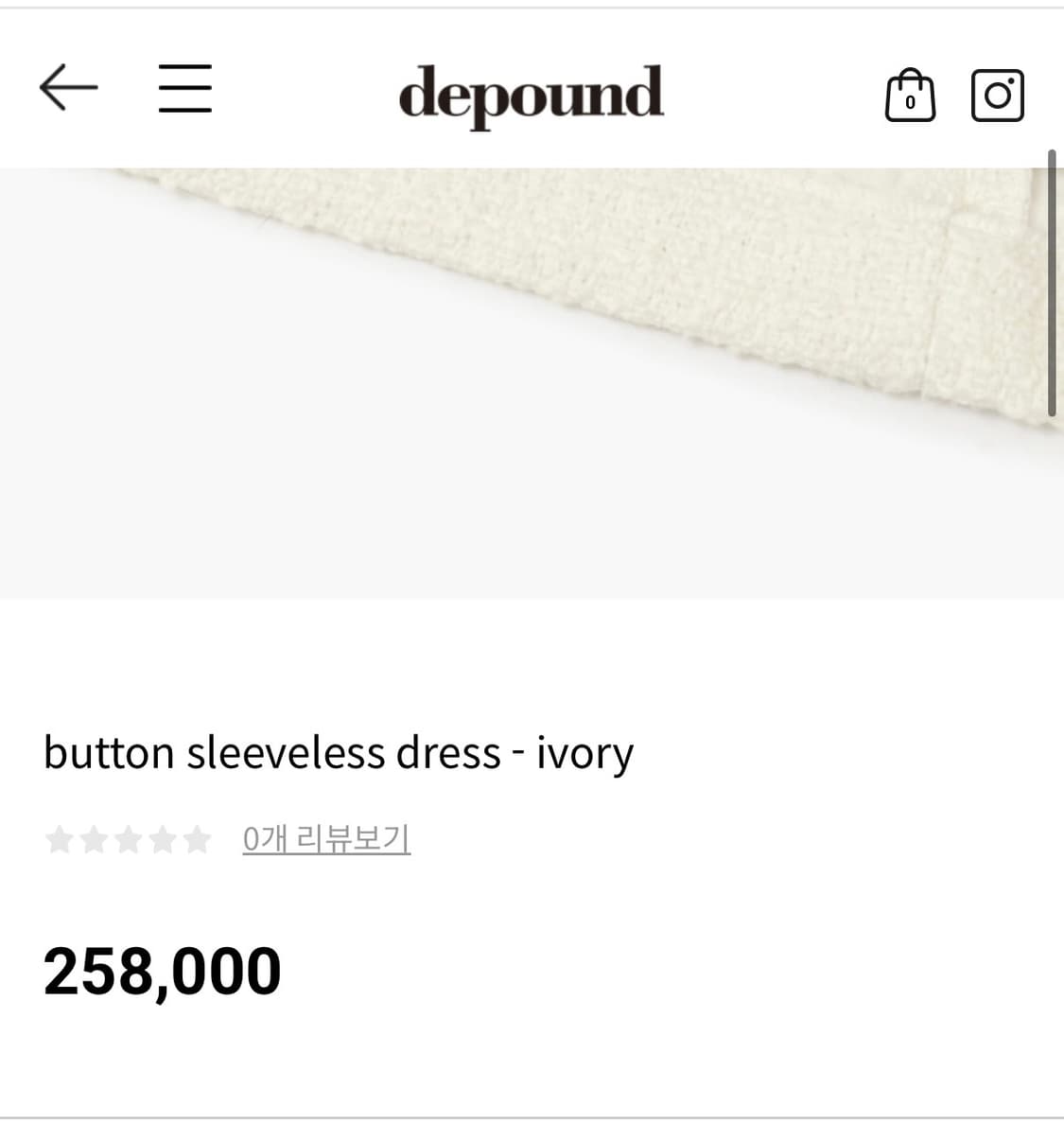Tap the fourth star rating icon
The image size is (1064, 1123).
coord(162,837)
